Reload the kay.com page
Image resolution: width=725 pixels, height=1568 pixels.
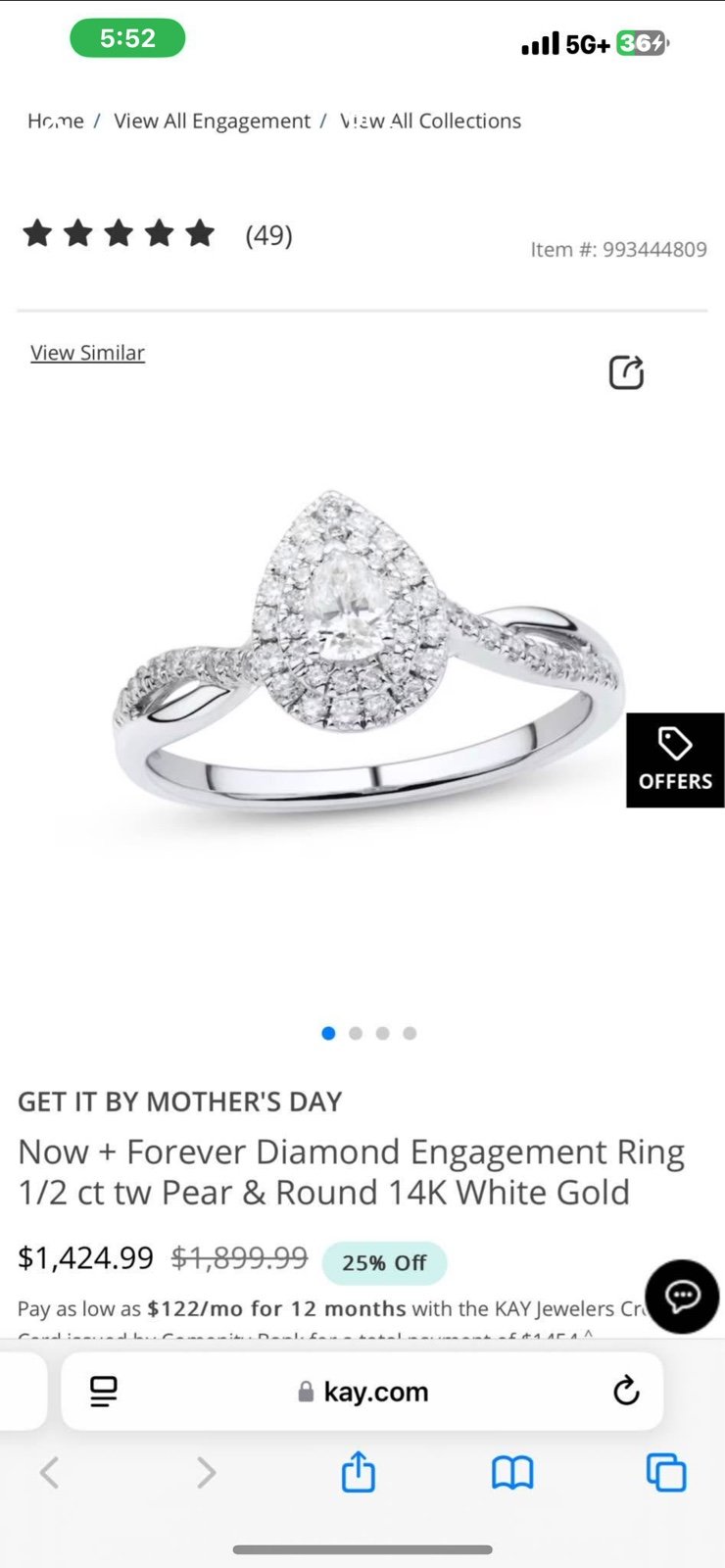[625, 1391]
